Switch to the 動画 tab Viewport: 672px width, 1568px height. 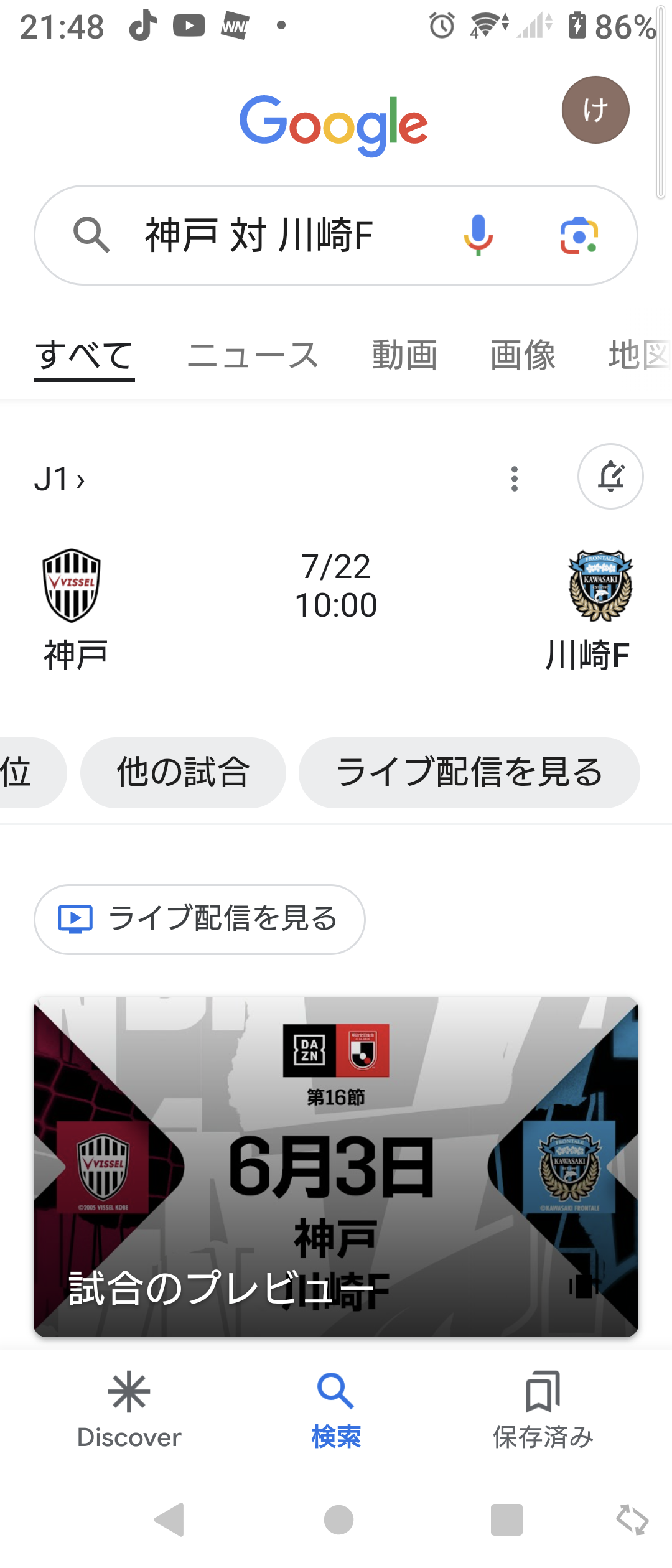[x=404, y=355]
